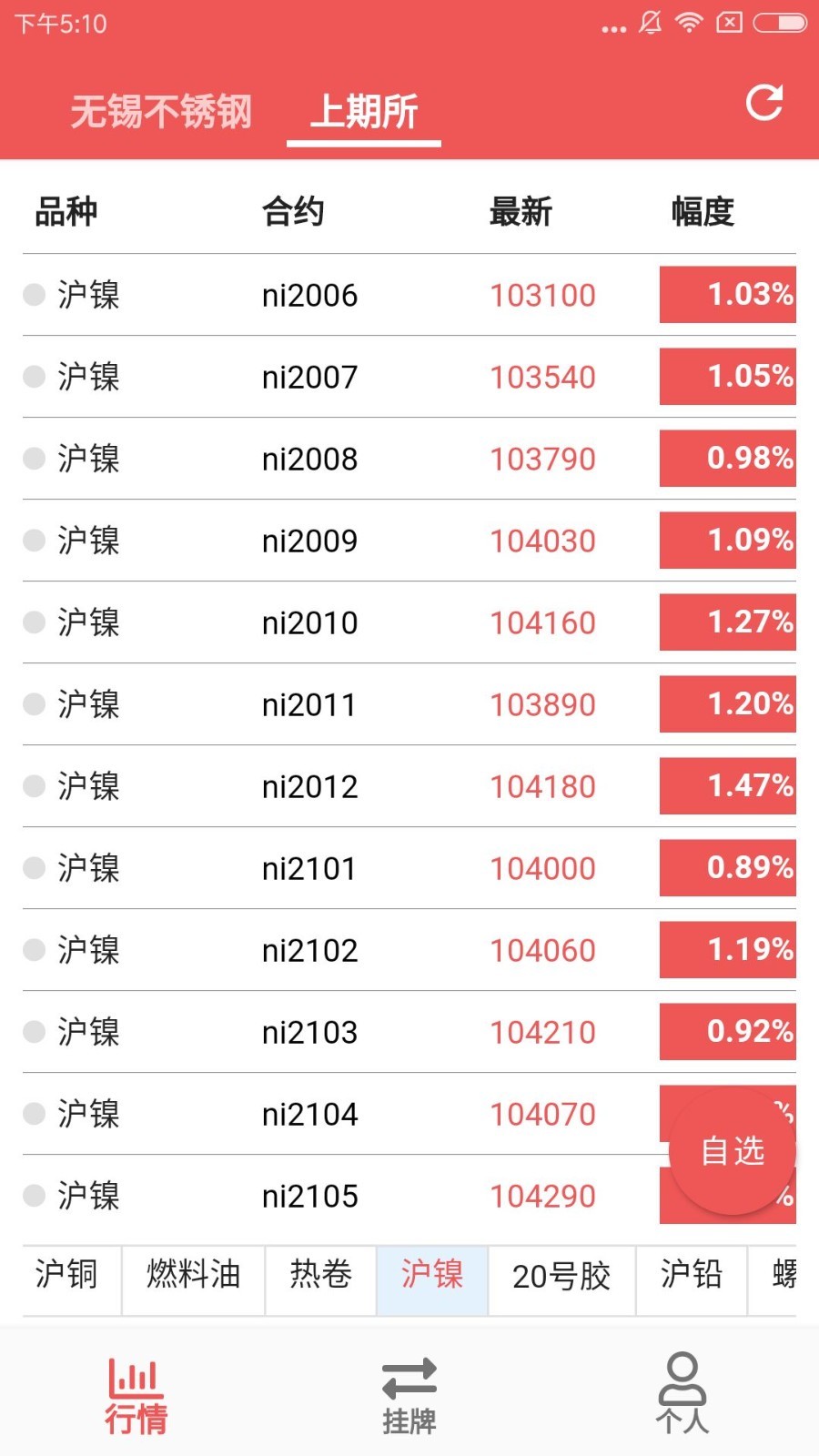Open the 个人 profile tab

pos(682,1396)
